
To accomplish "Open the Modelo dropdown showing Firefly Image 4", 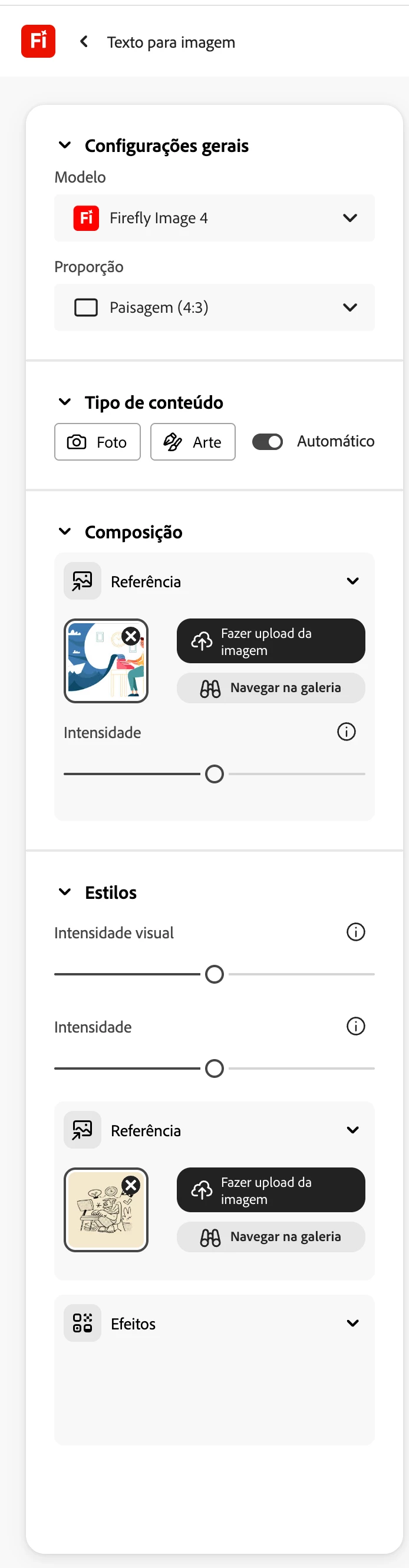I will [x=215, y=218].
